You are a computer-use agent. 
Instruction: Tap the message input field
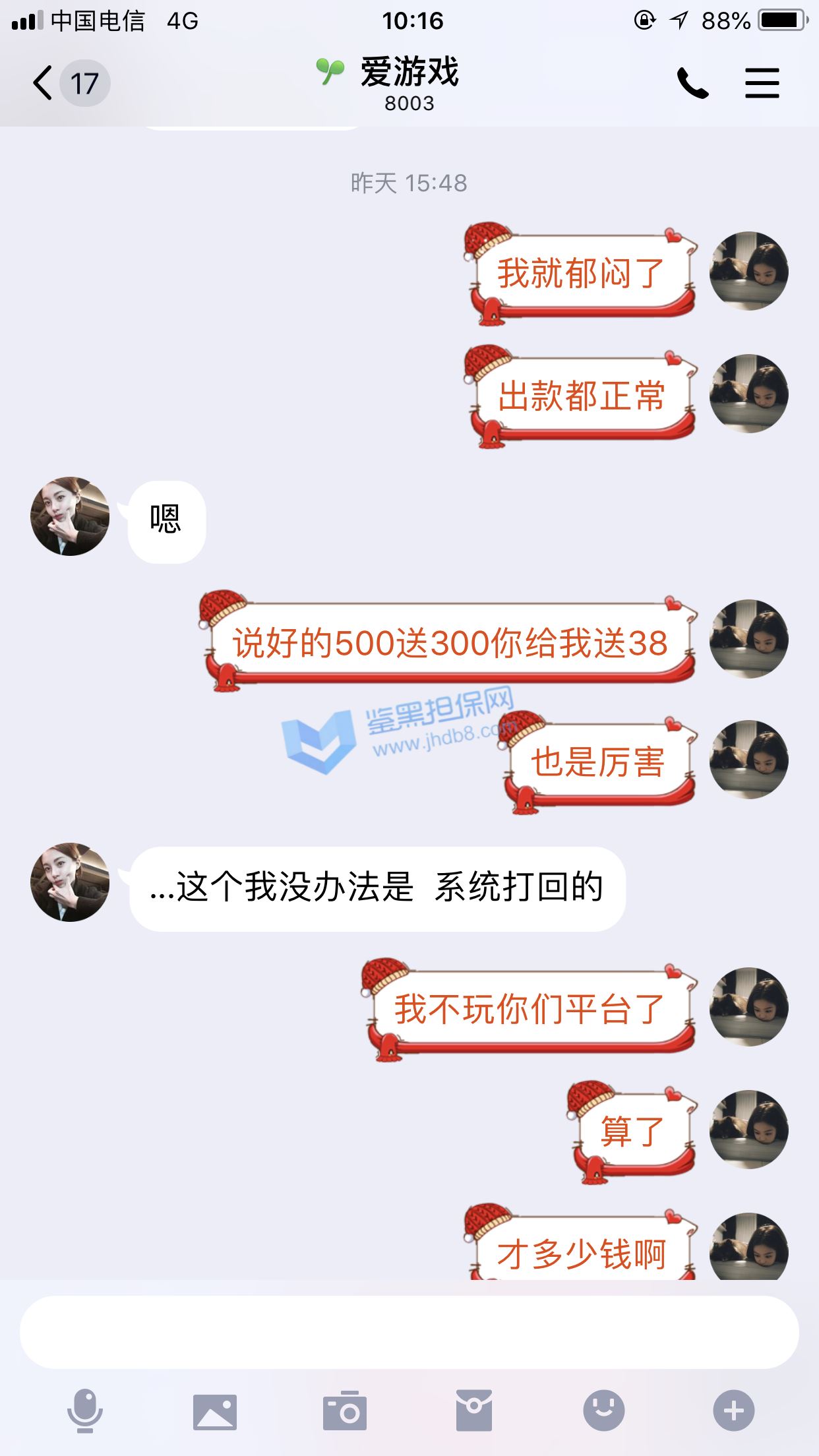409,1332
